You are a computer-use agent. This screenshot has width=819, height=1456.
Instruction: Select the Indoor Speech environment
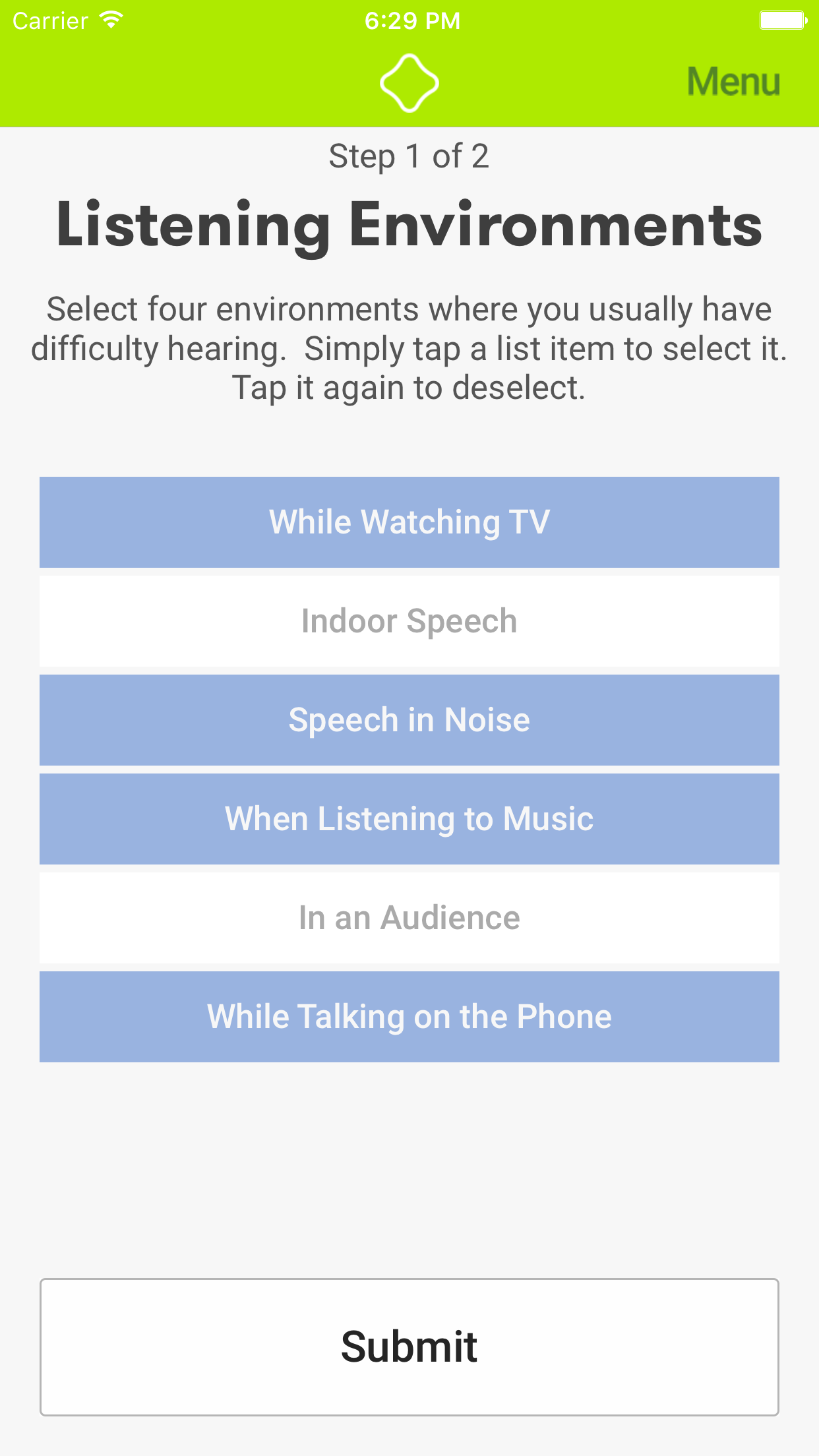click(x=409, y=621)
